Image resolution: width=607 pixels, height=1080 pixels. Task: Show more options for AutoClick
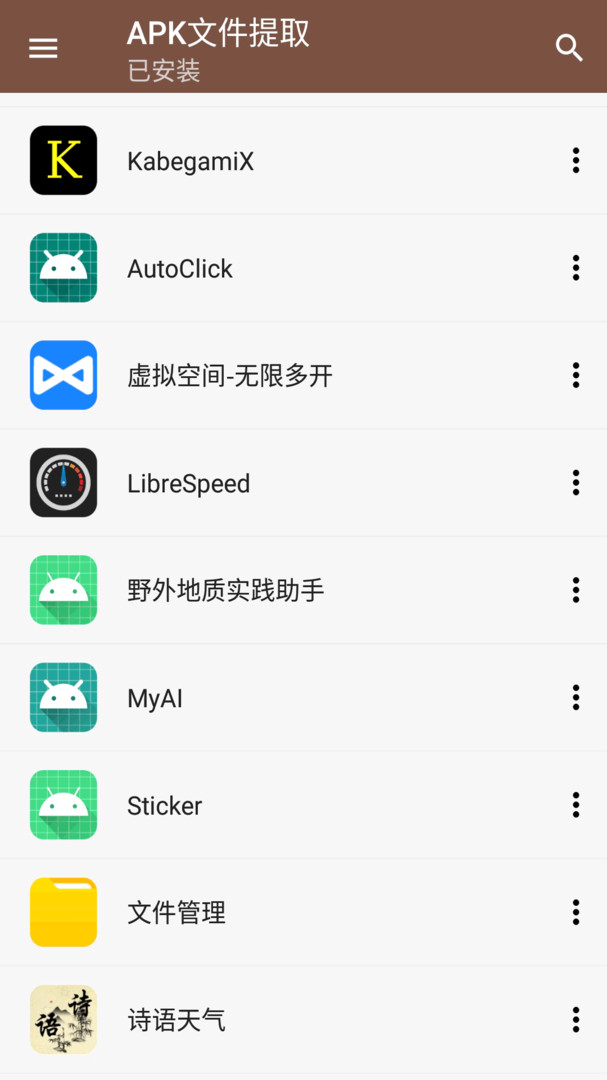tap(576, 268)
